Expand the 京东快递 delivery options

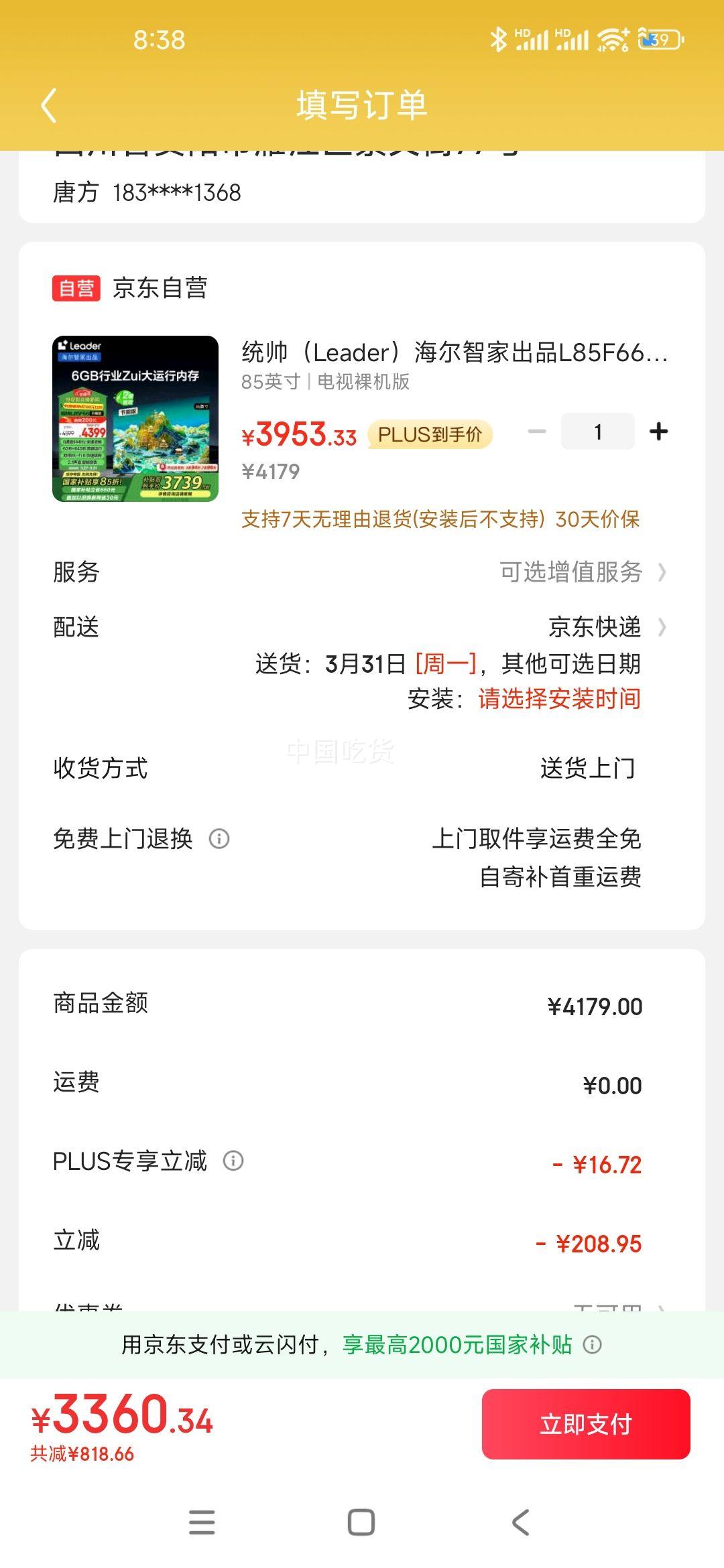point(593,628)
